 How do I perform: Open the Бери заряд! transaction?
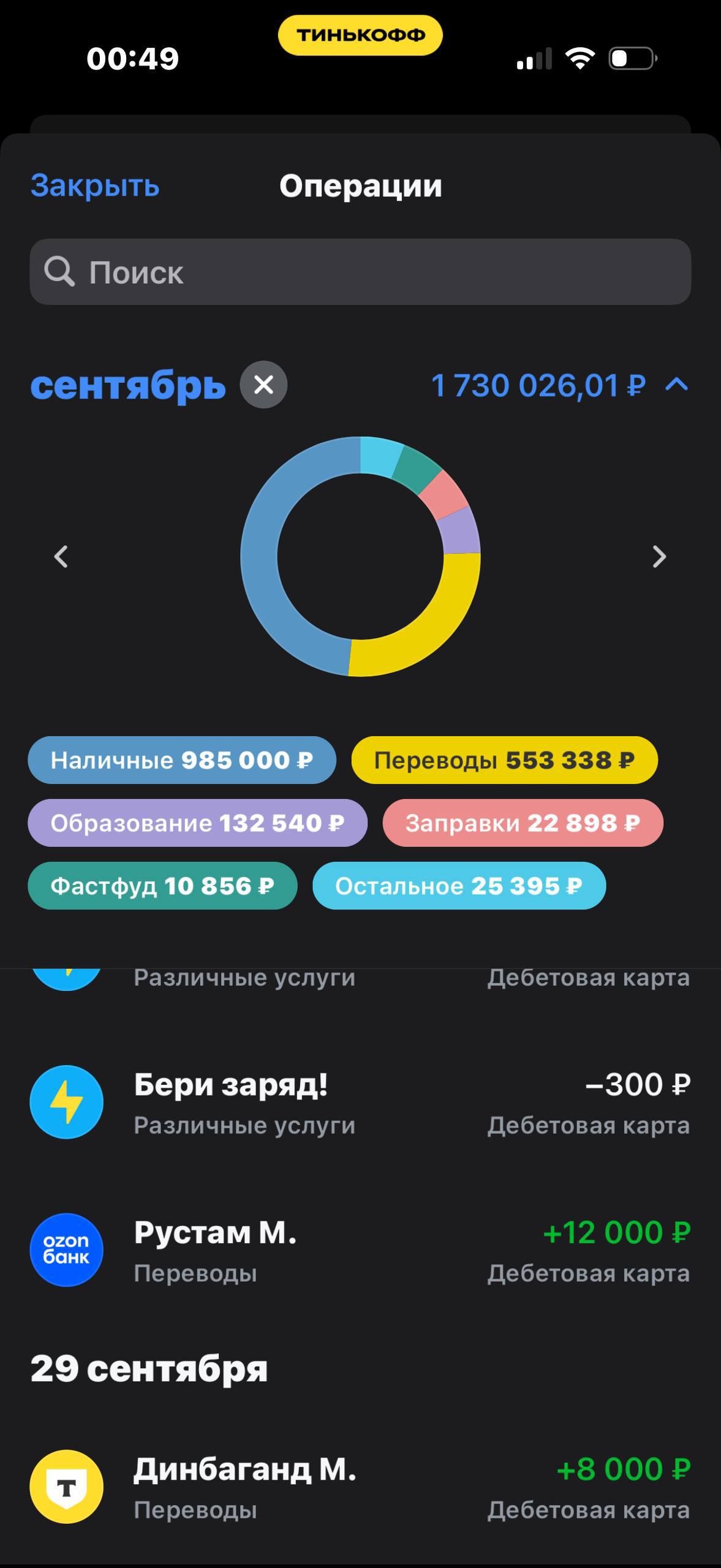click(x=360, y=1102)
